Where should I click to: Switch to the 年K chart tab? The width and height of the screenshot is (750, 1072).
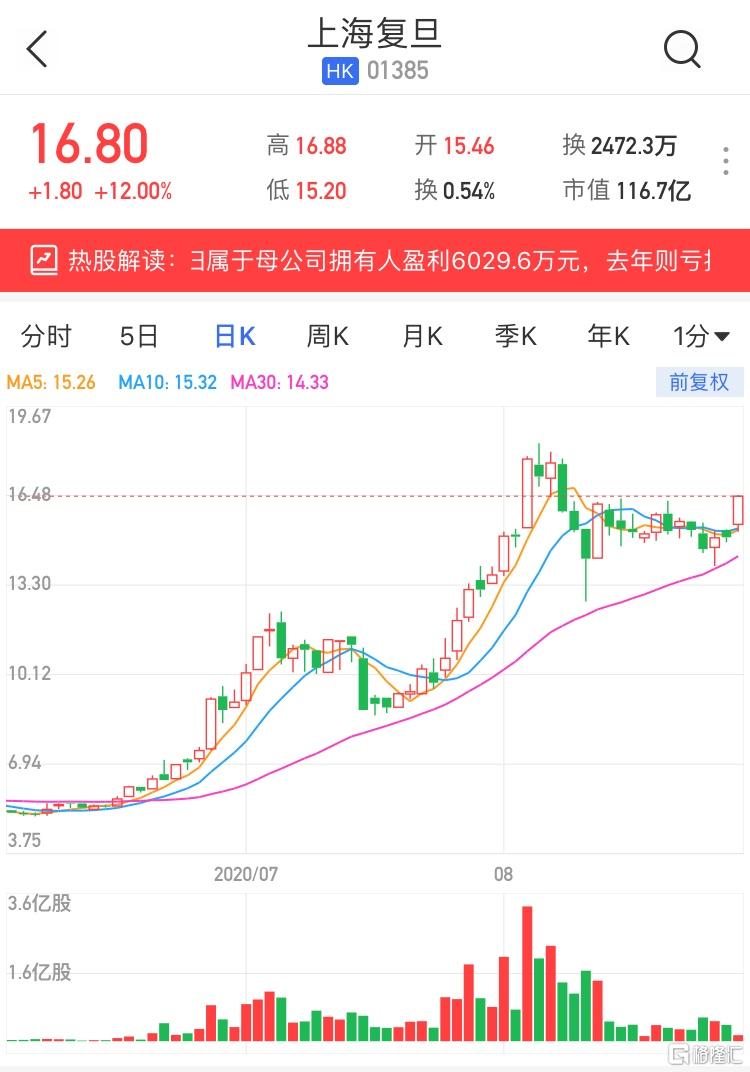click(608, 337)
